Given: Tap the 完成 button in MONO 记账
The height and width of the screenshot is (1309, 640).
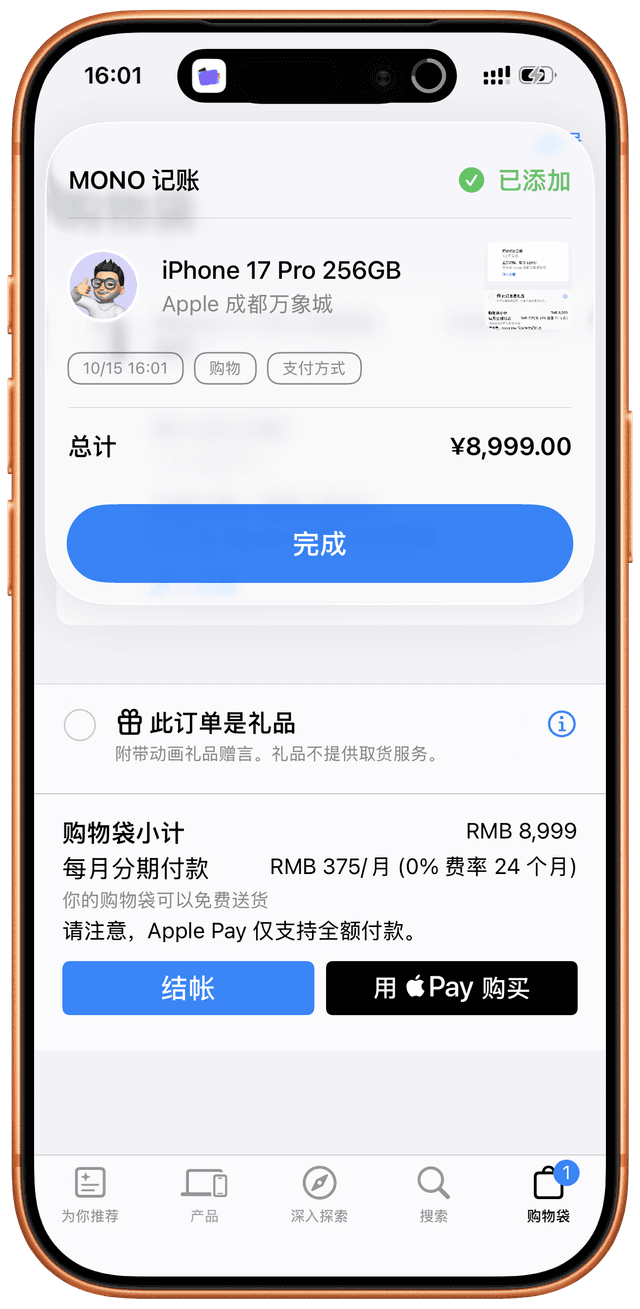Looking at the screenshot, I should (319, 544).
